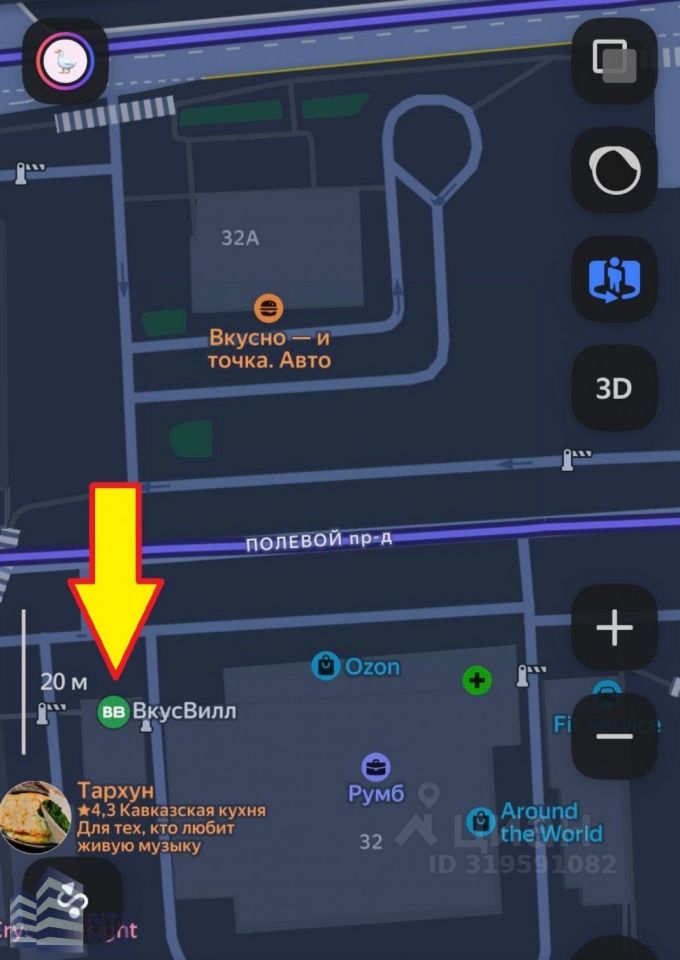Select the Вкусно — и точка. Авто marker

(x=268, y=308)
